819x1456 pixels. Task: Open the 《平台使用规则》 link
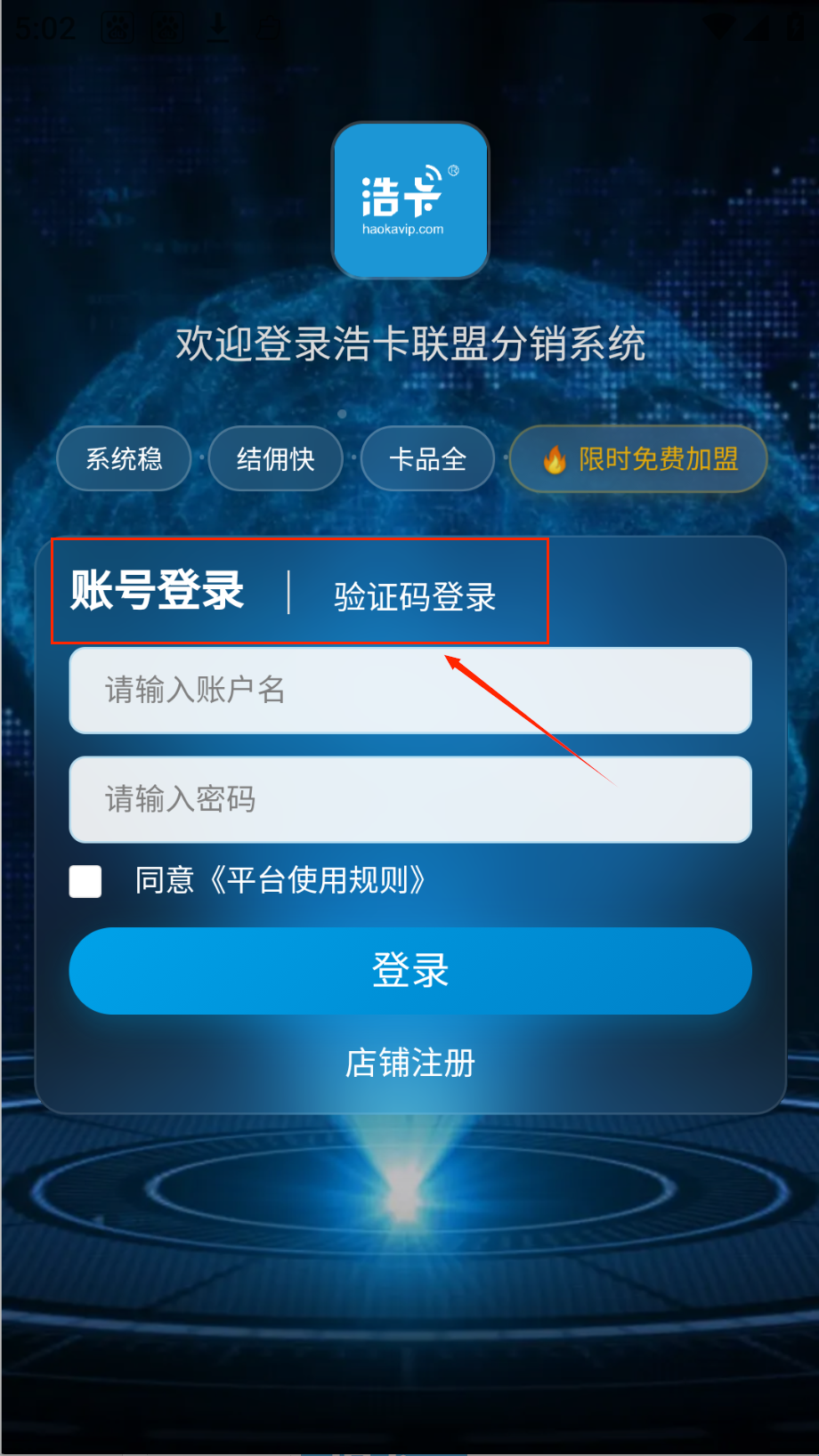click(317, 881)
